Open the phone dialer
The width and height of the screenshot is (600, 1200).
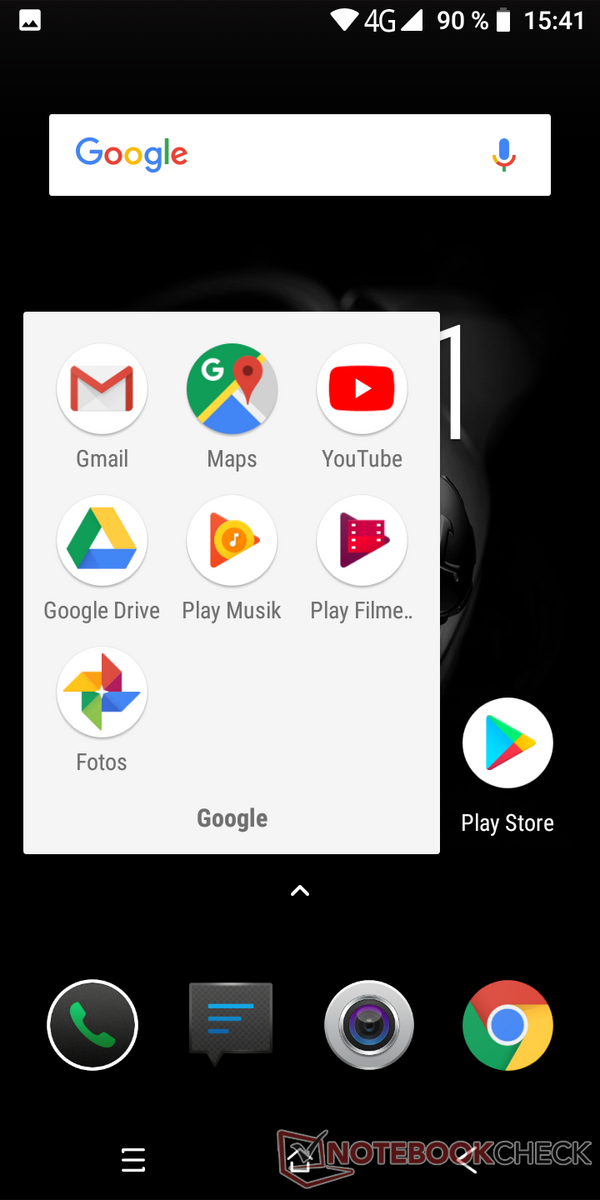92,1026
